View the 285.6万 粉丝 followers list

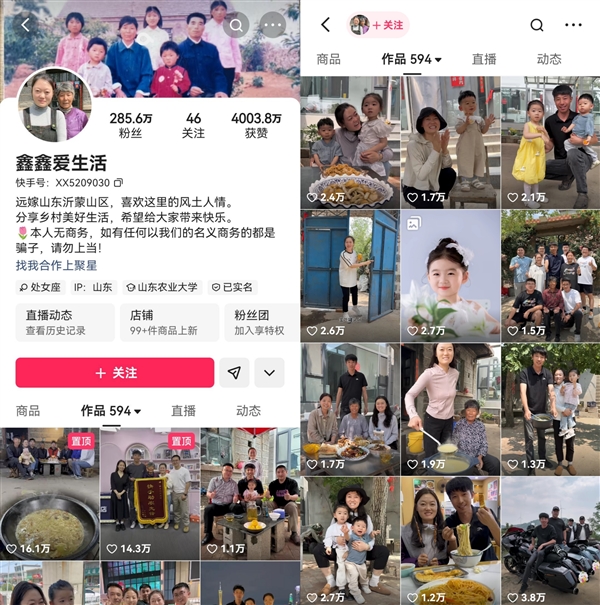click(x=130, y=125)
